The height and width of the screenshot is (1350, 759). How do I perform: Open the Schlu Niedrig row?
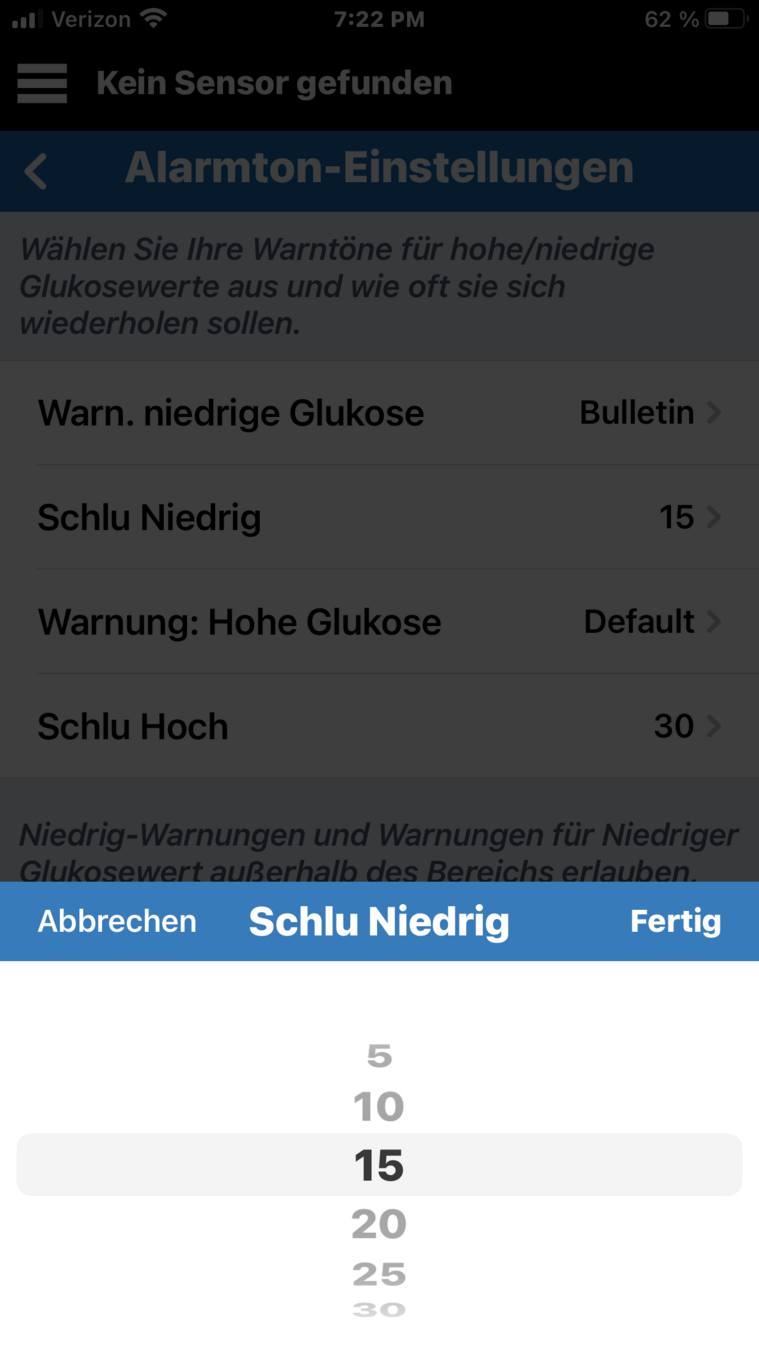pos(379,517)
